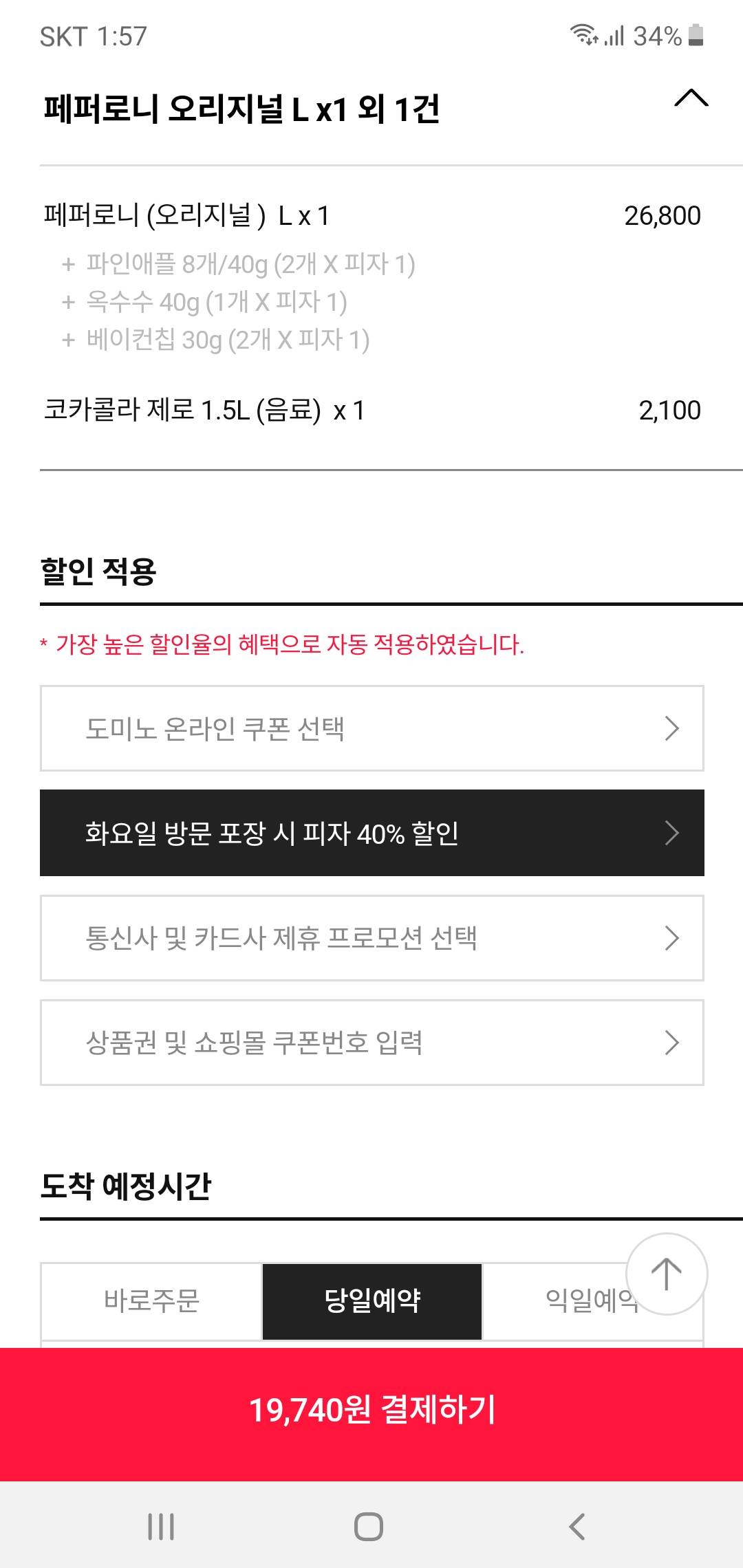743x1568 pixels.
Task: Tap the scroll-to-top arrow button
Action: tap(666, 1274)
